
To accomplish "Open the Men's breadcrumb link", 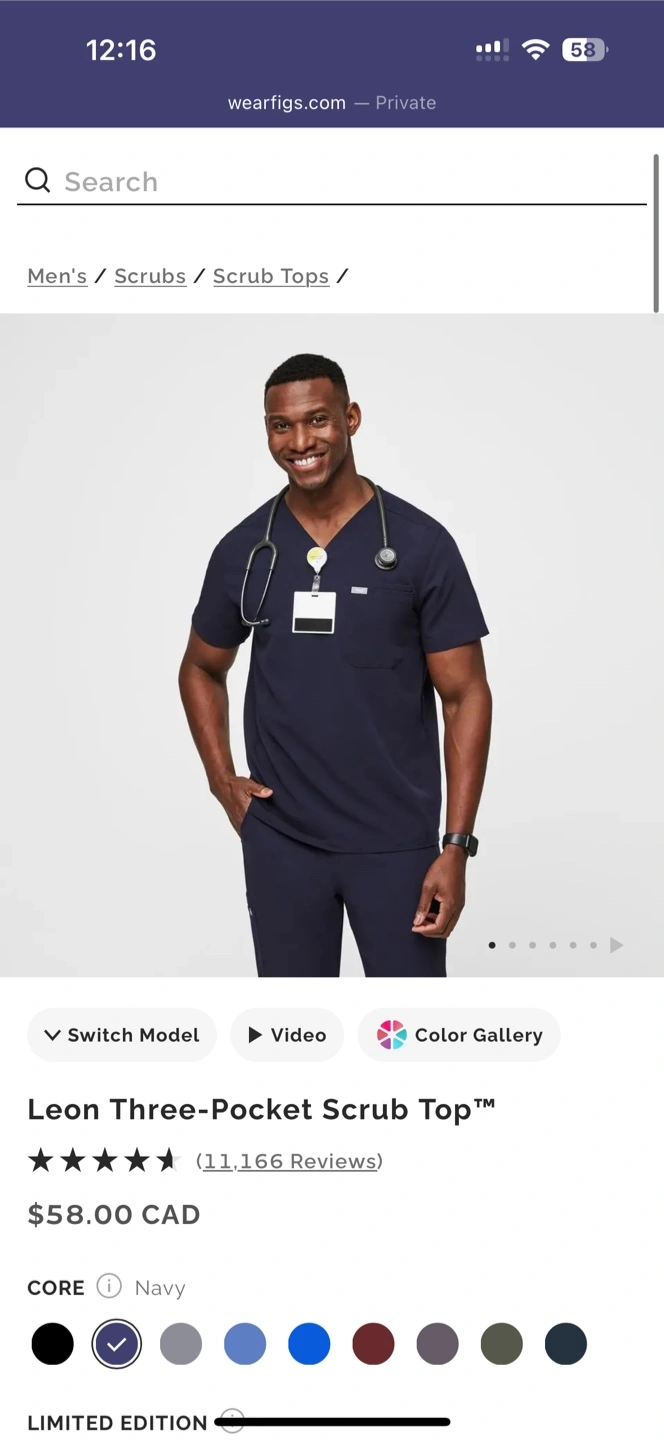I will tap(57, 276).
